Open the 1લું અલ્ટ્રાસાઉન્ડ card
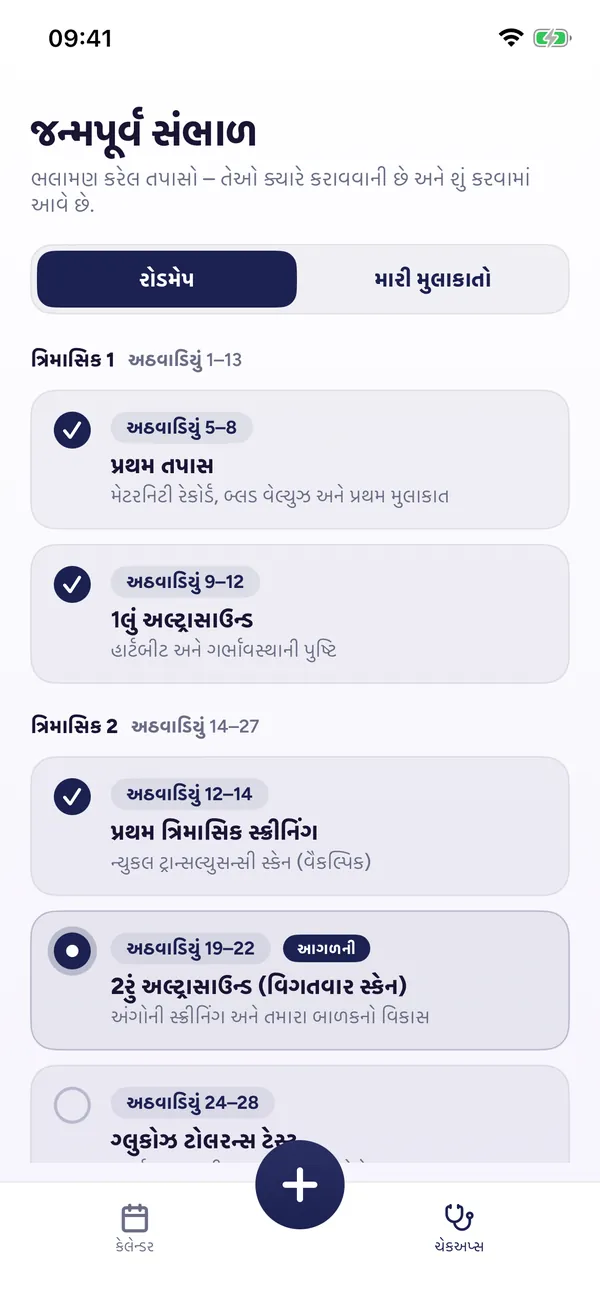 [300, 614]
